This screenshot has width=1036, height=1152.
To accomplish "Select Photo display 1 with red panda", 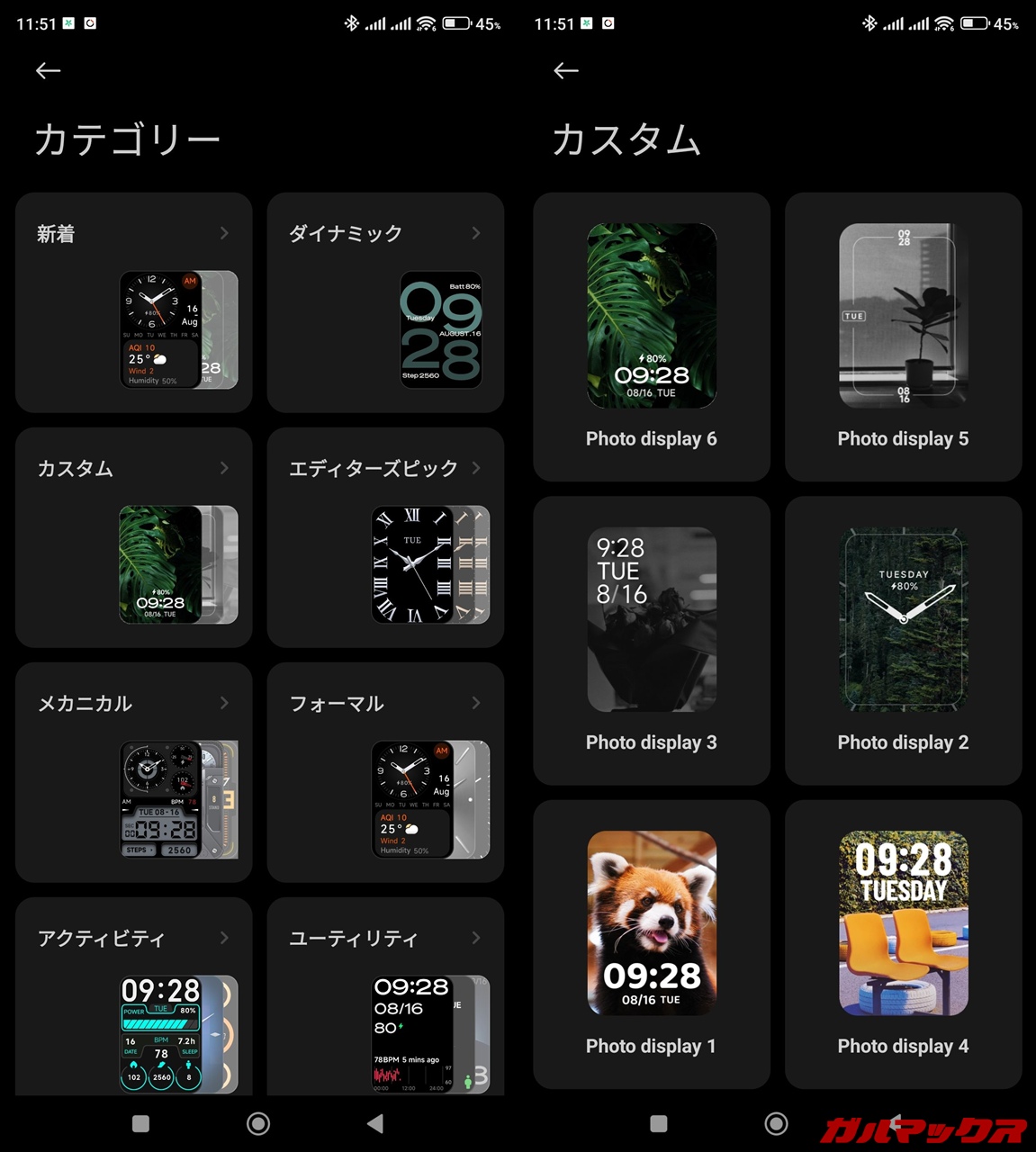I will pos(652,943).
